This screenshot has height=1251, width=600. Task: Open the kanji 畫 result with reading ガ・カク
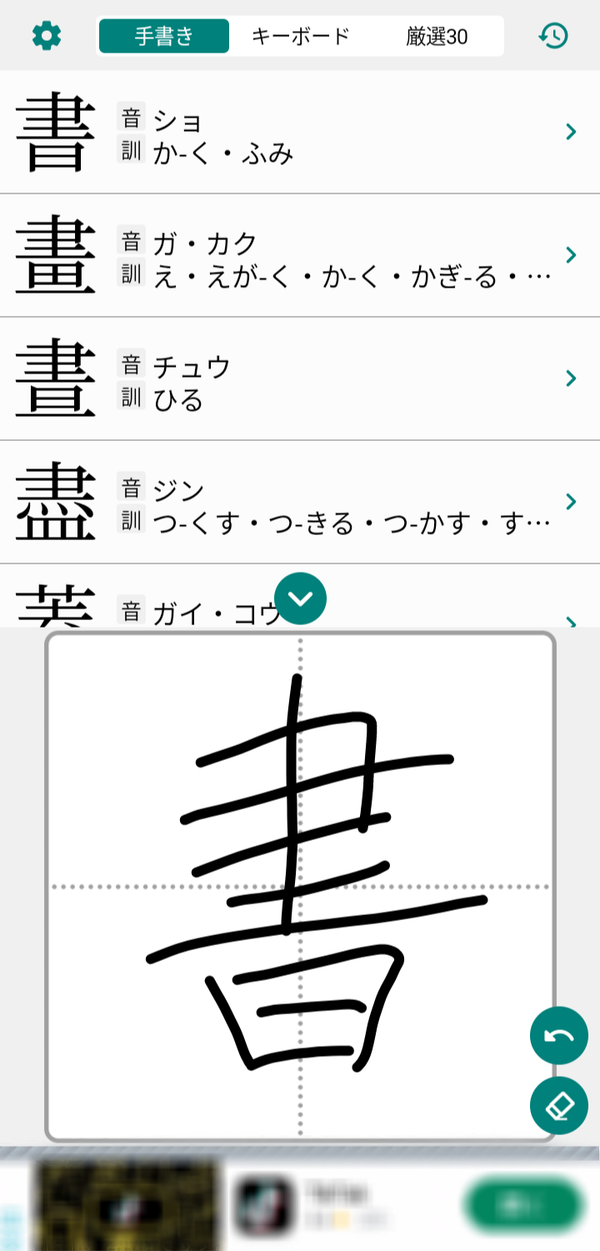tap(300, 255)
